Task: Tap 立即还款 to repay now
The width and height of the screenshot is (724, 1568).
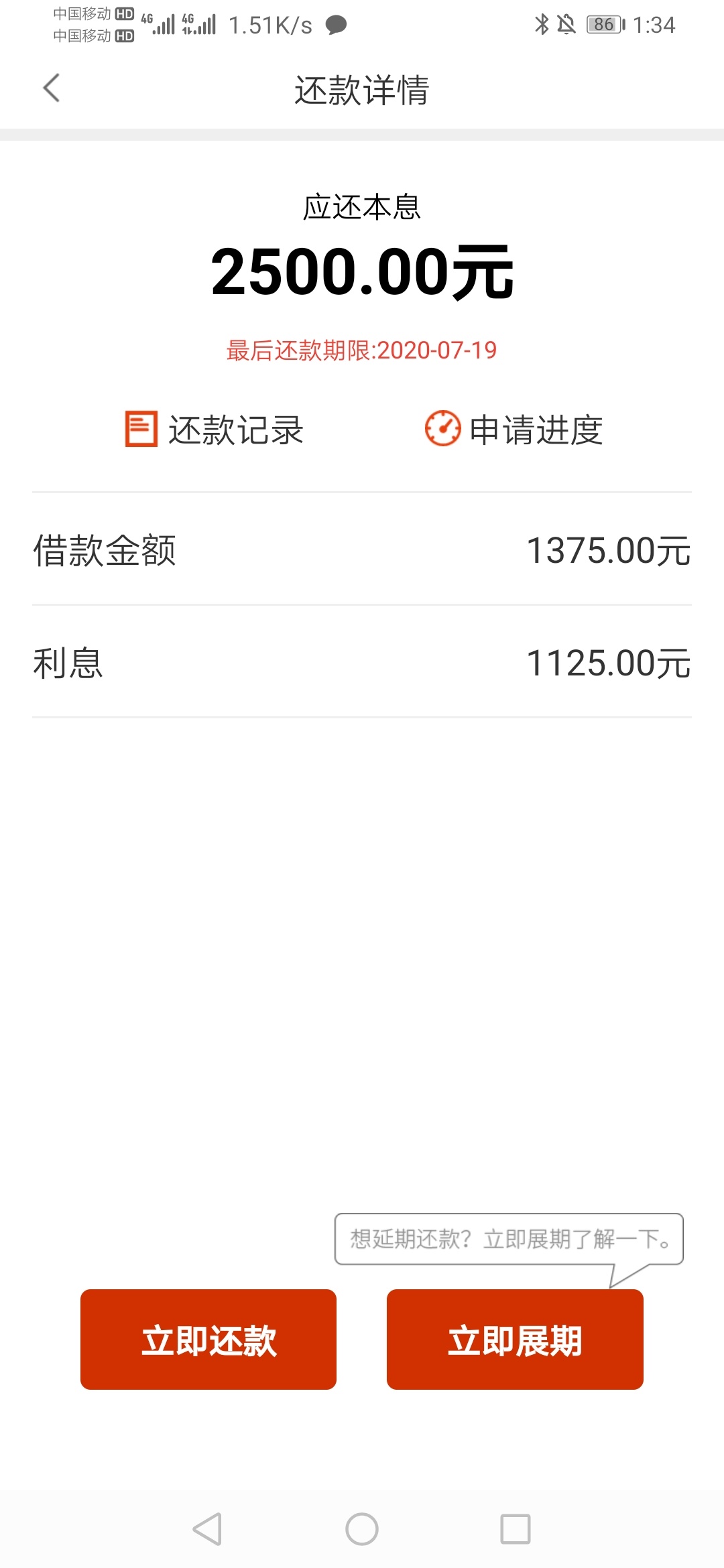Action: click(208, 1340)
